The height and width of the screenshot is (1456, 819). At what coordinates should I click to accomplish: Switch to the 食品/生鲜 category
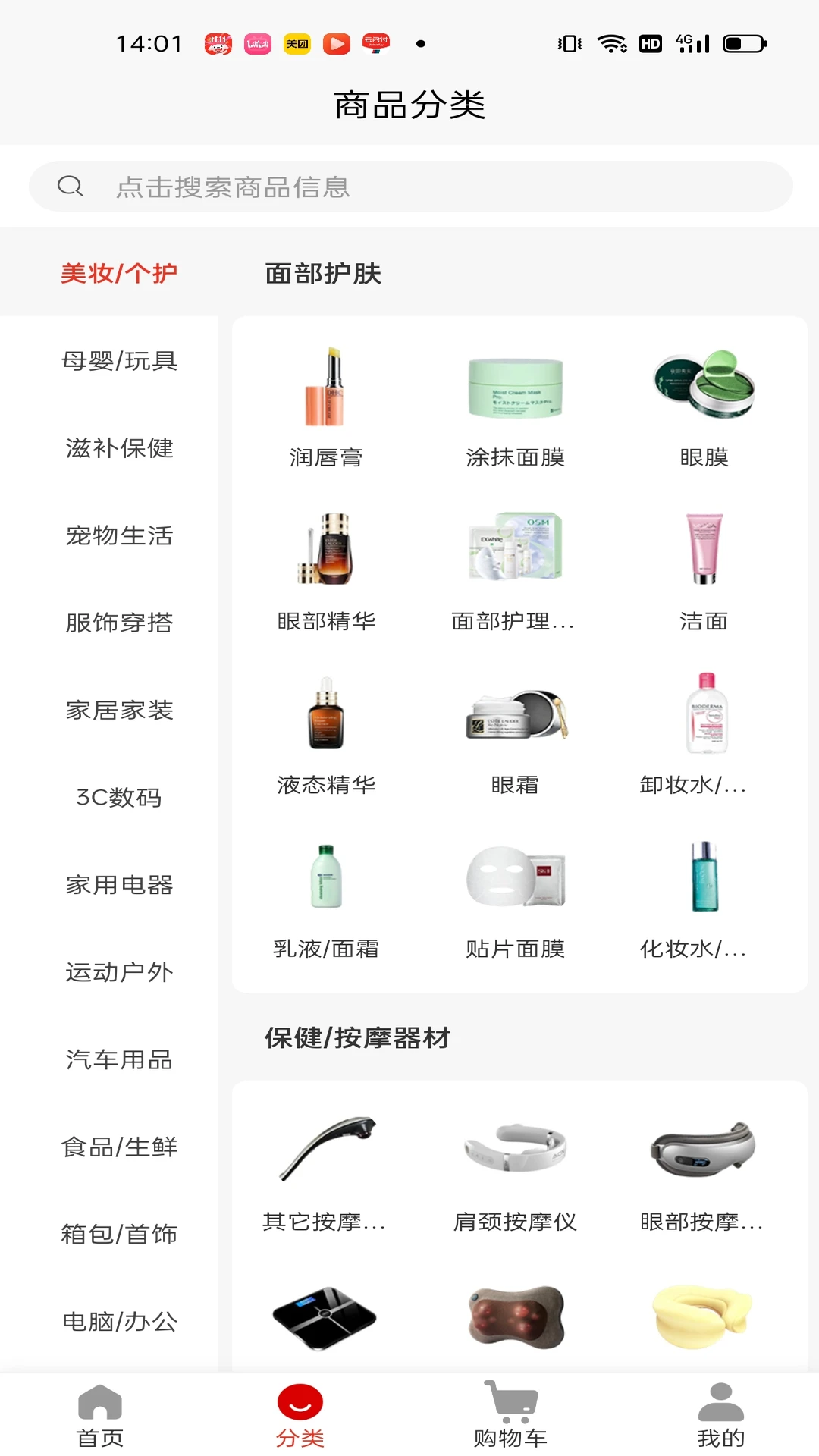(120, 1147)
